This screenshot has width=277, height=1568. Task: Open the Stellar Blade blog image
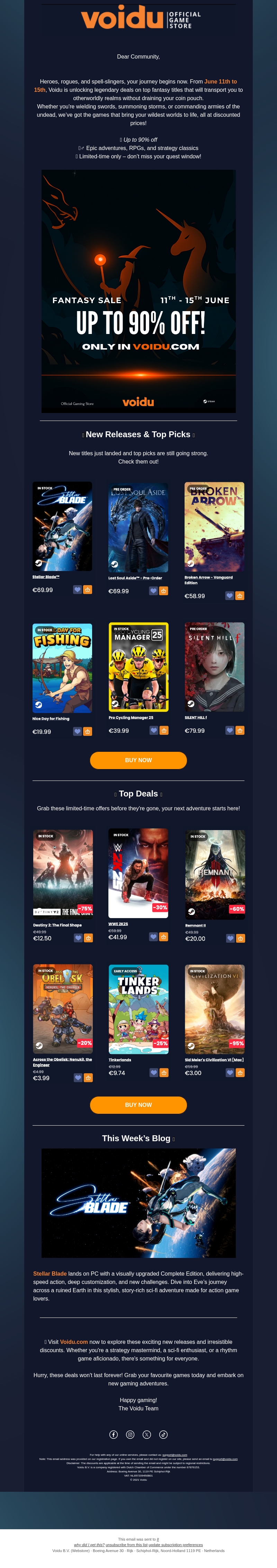click(138, 1203)
